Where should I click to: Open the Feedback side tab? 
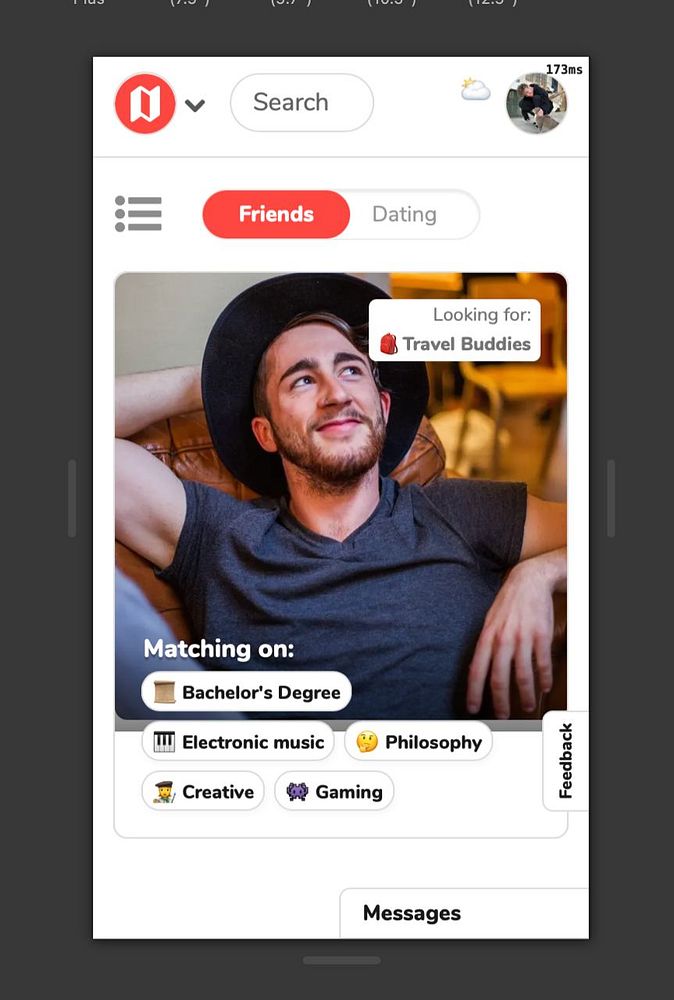tap(565, 760)
